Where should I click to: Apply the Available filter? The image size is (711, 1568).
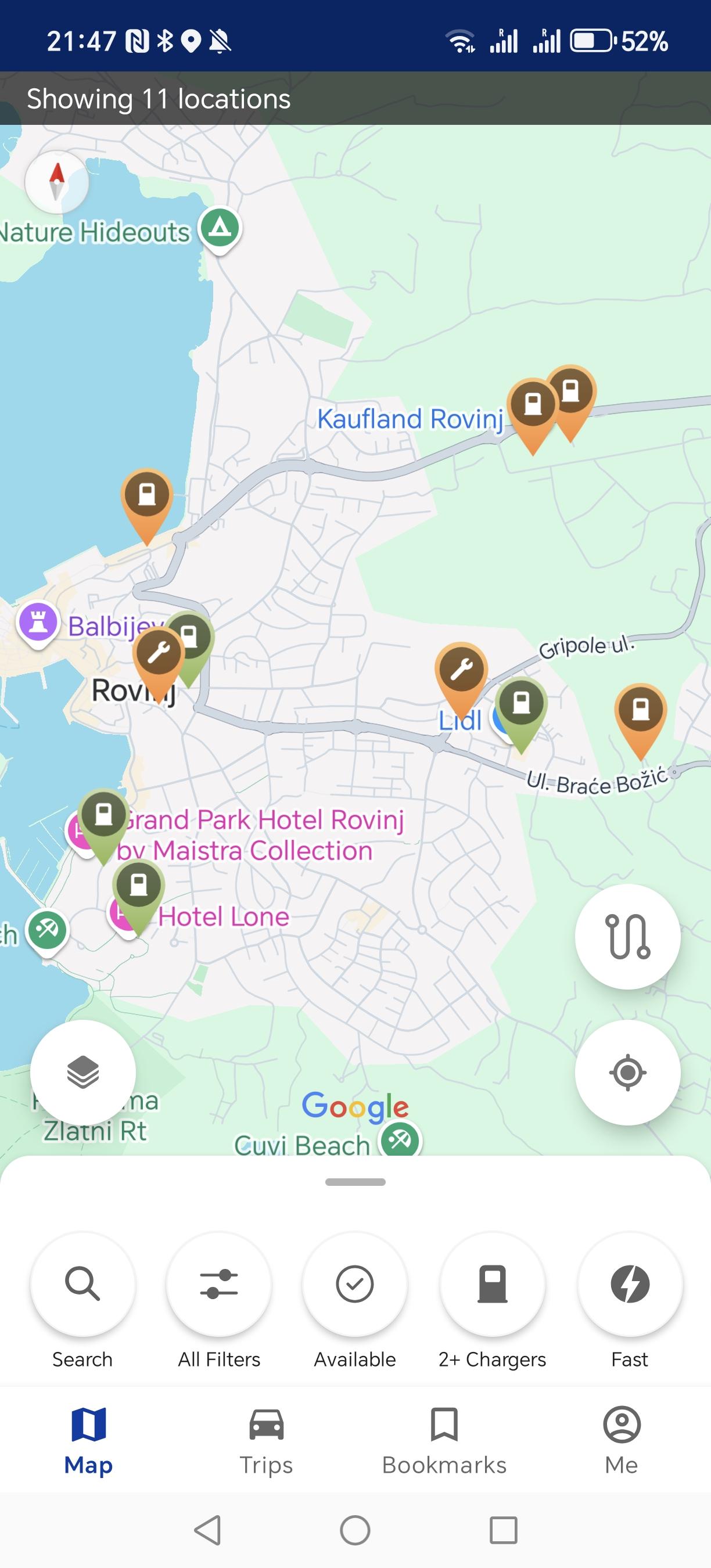[355, 1285]
